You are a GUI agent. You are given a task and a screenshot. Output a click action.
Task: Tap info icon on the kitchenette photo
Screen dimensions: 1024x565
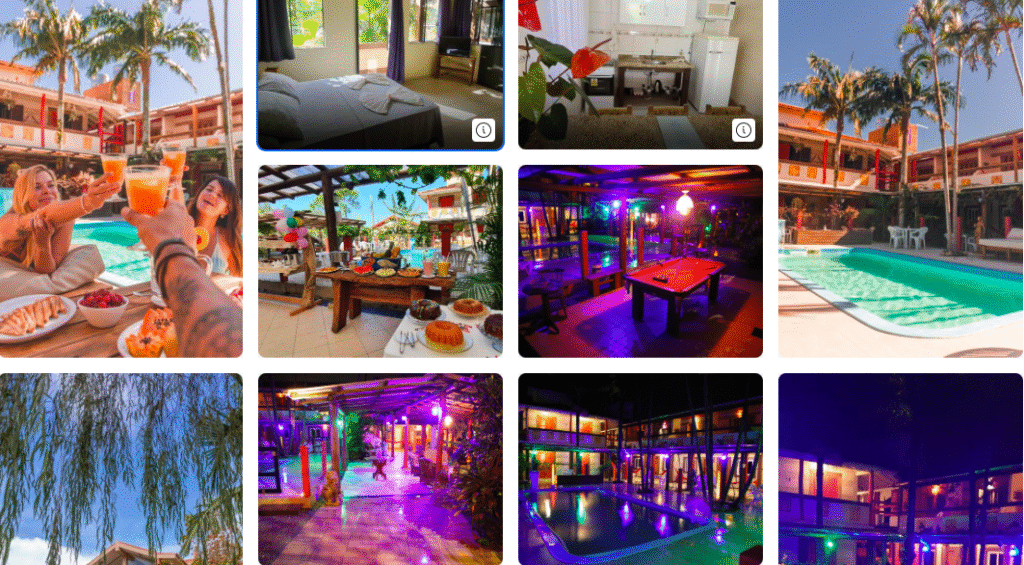click(743, 130)
